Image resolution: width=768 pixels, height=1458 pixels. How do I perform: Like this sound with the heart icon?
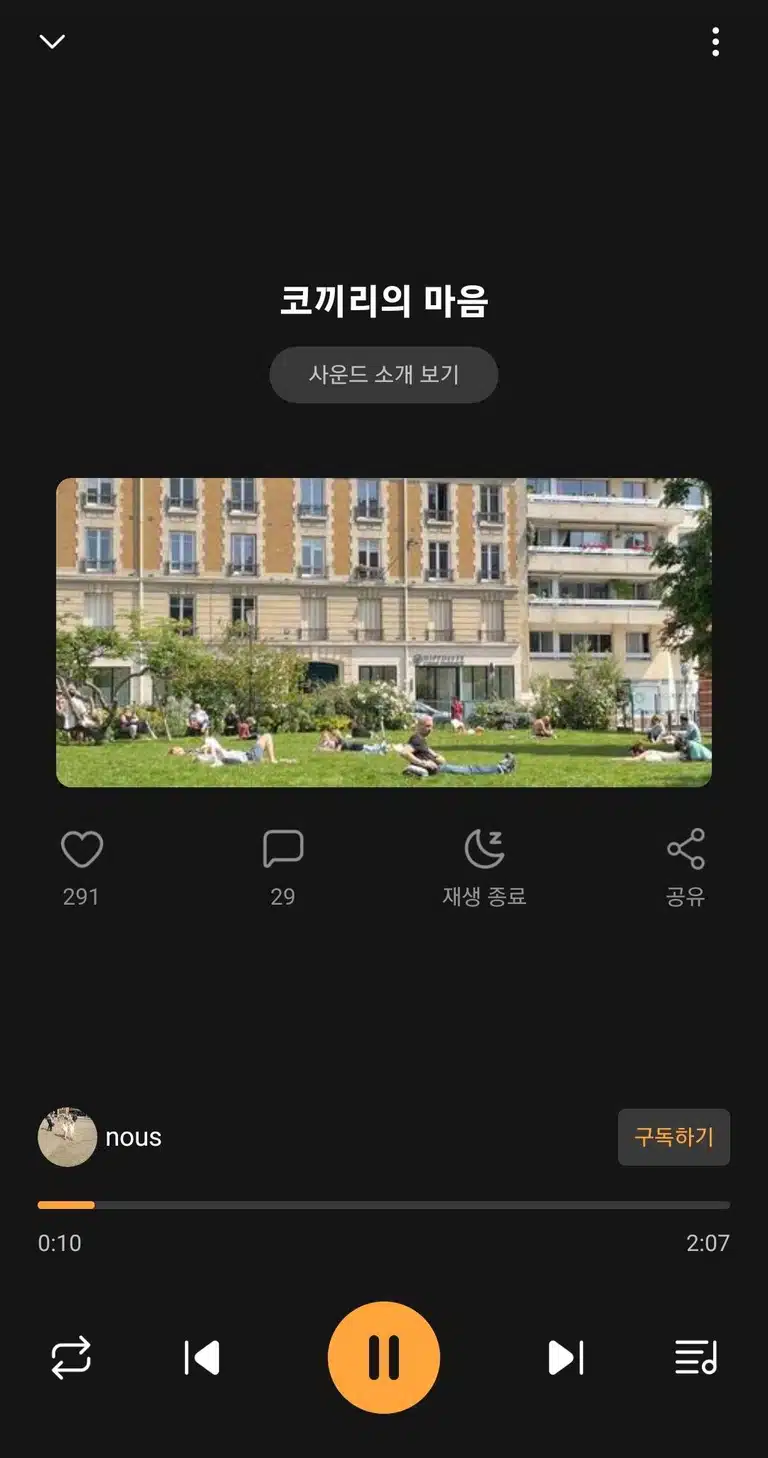(x=82, y=850)
